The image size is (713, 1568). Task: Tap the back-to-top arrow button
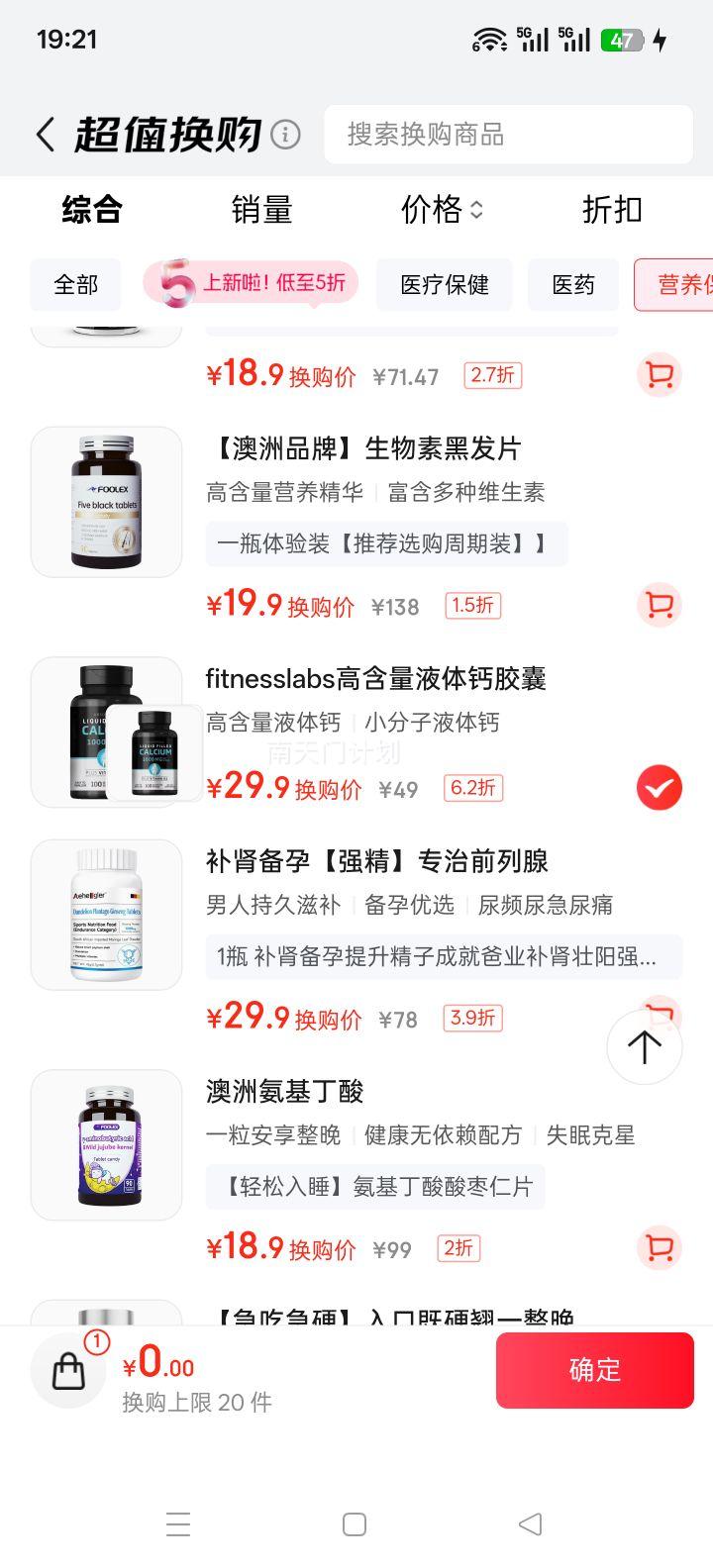coord(643,1046)
